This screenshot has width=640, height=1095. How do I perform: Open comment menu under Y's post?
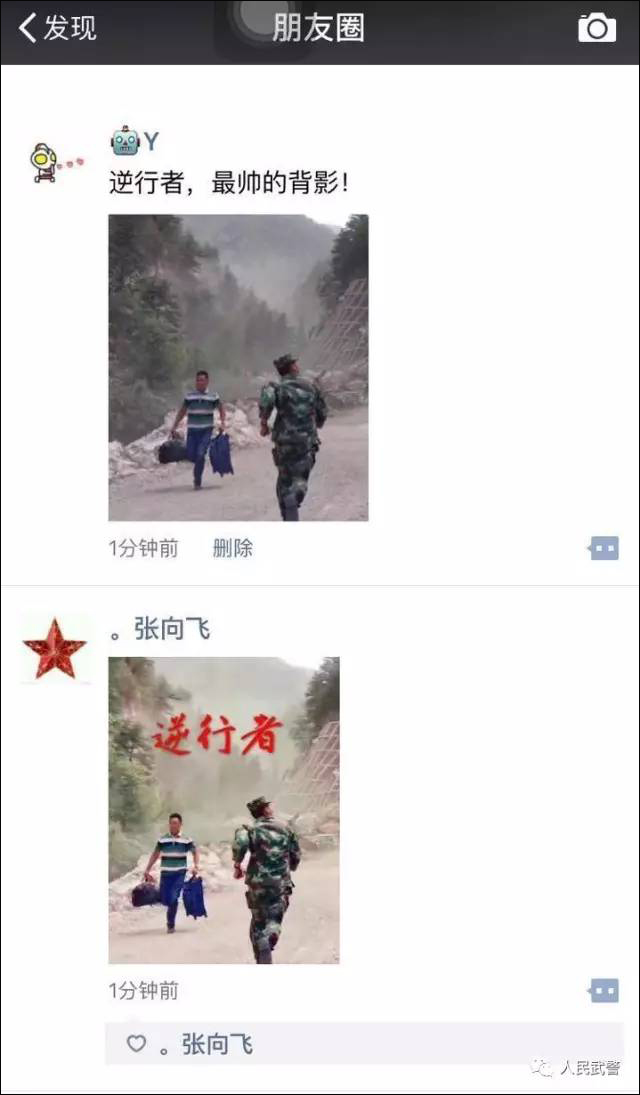603,548
